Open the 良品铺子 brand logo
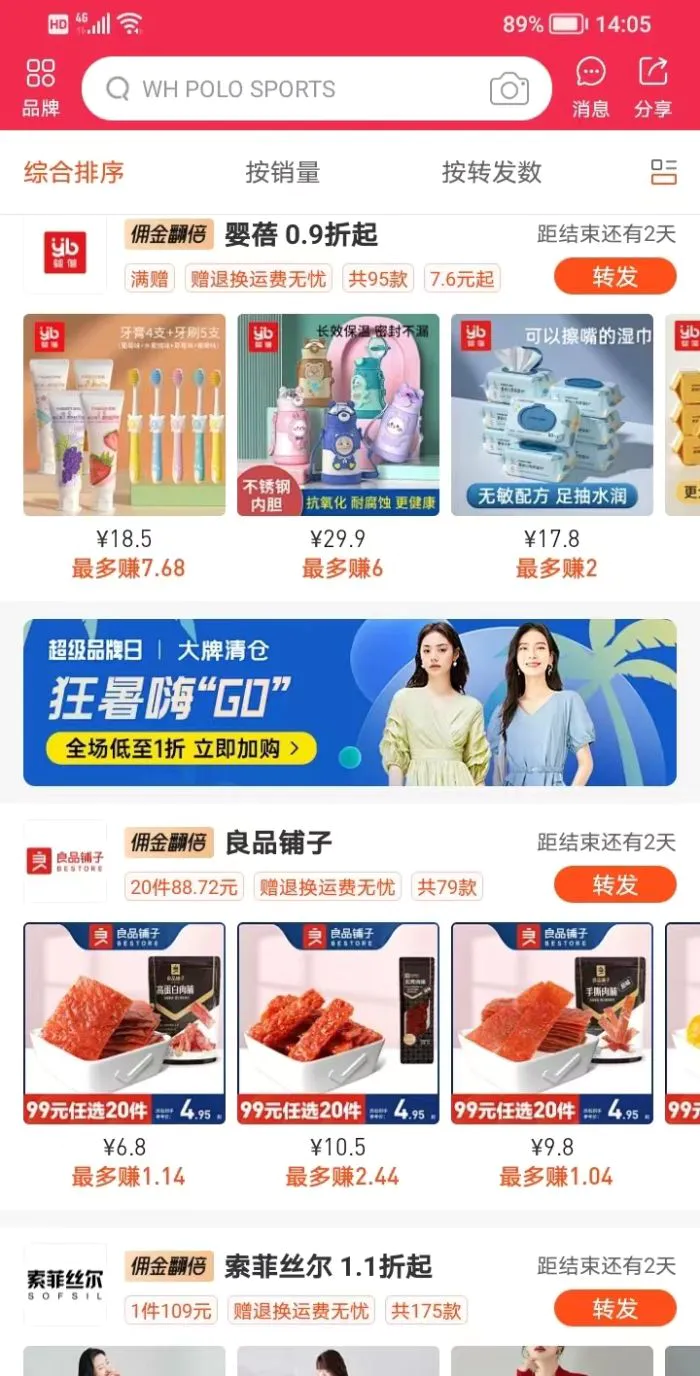 coord(65,861)
